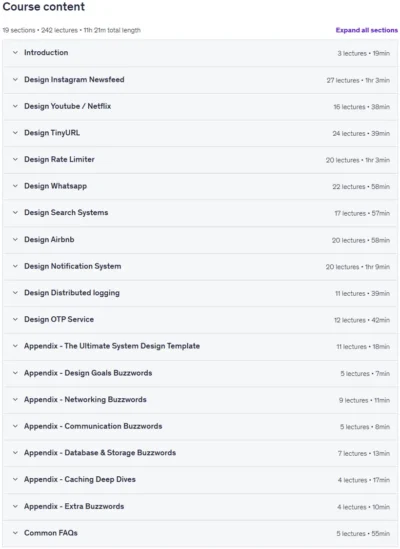400x549 pixels.
Task: Expand Design Instagram Newsfeed section
Action: click(200, 80)
